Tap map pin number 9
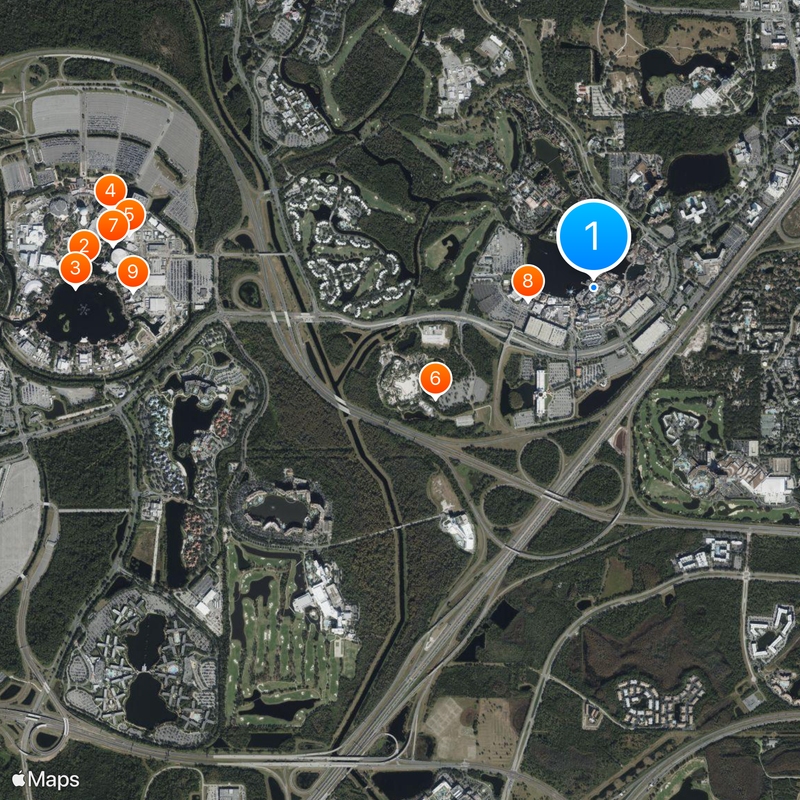Viewport: 800px width, 800px height. click(133, 271)
